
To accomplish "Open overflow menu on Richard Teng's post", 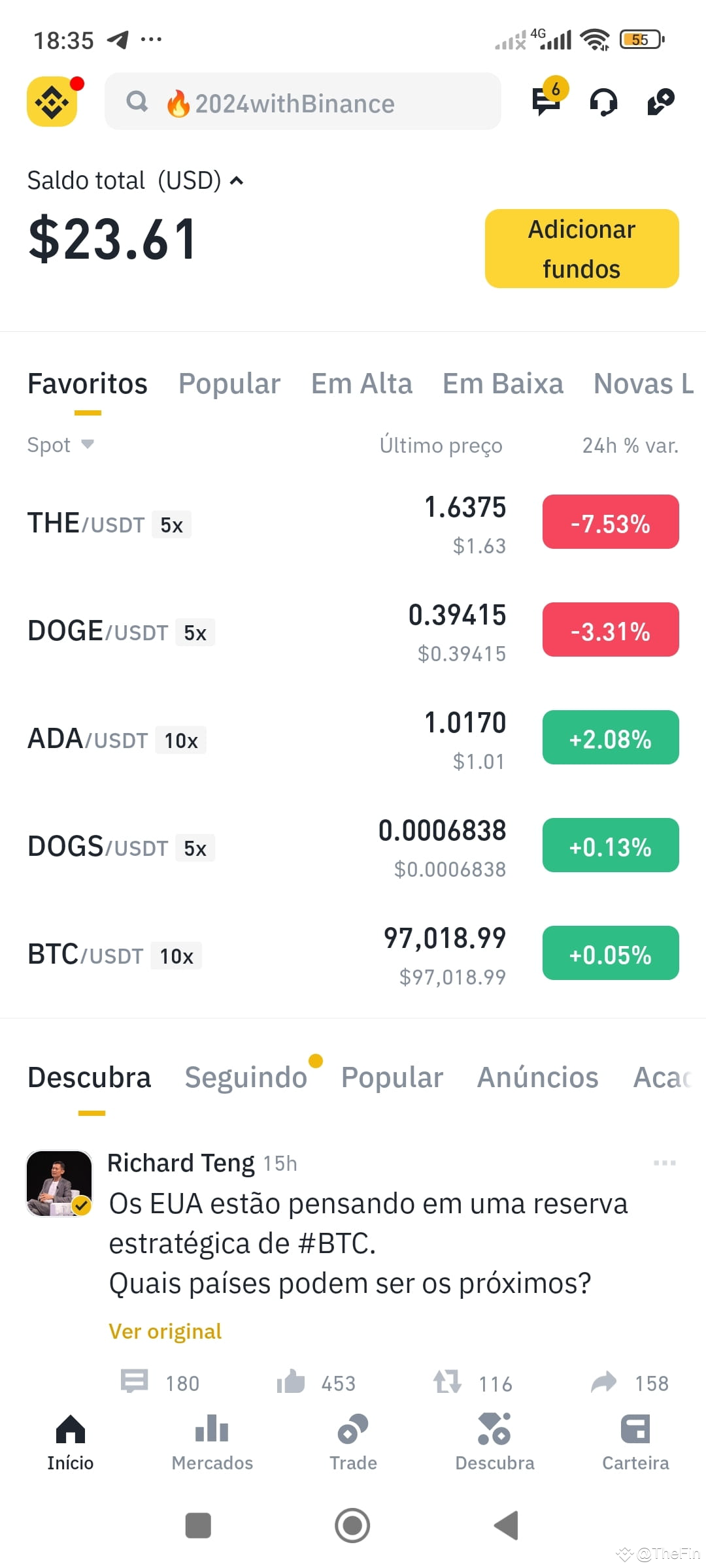I will pos(665,1163).
